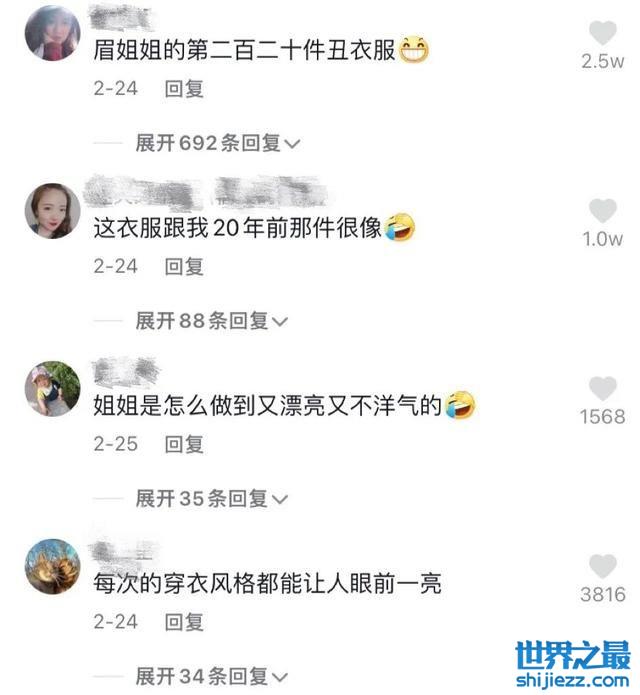Image resolution: width=640 pixels, height=695 pixels.
Task: Like the comment about 穿衣风格让人眼前一亮
Action: click(602, 566)
